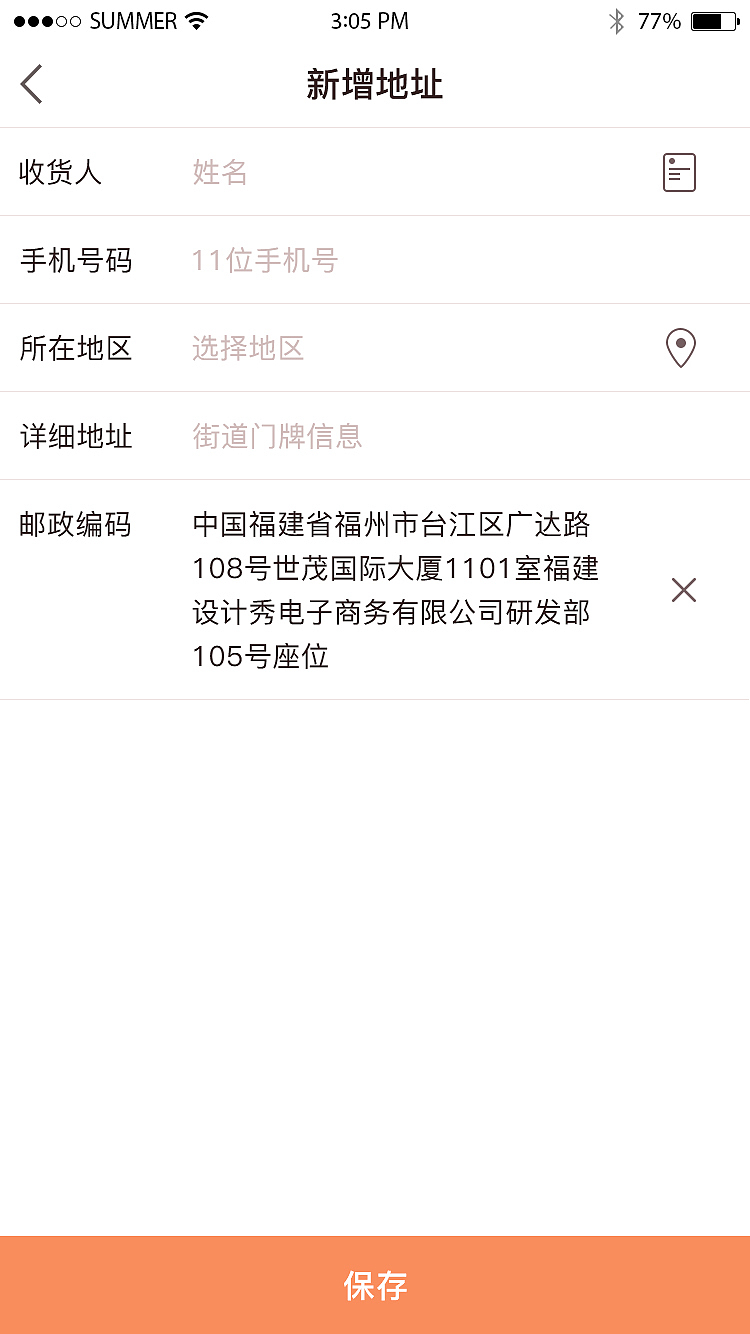Tap the location pin to choose region

tap(679, 348)
